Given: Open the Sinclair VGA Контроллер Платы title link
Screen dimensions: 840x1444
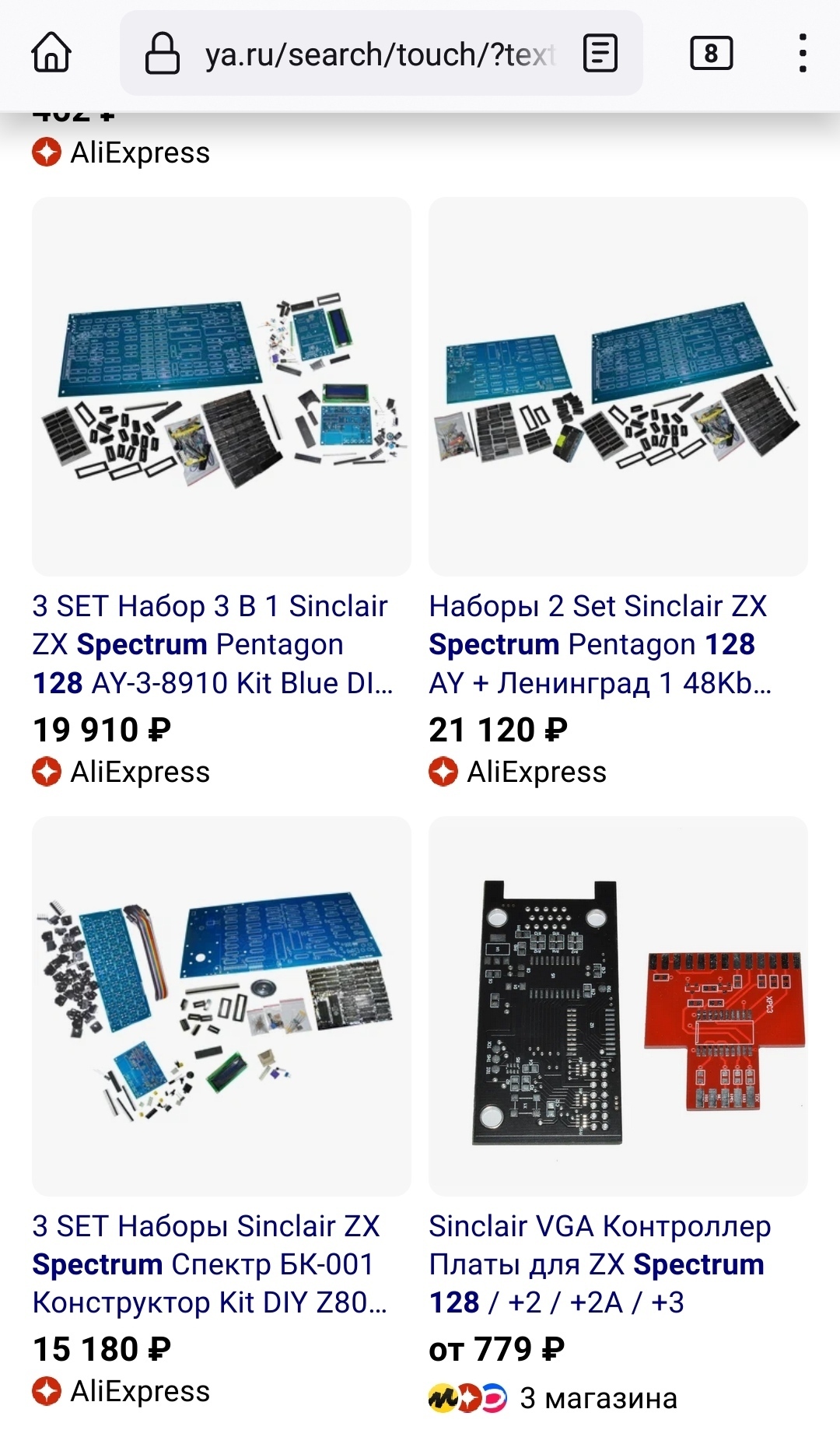Looking at the screenshot, I should [x=597, y=1263].
